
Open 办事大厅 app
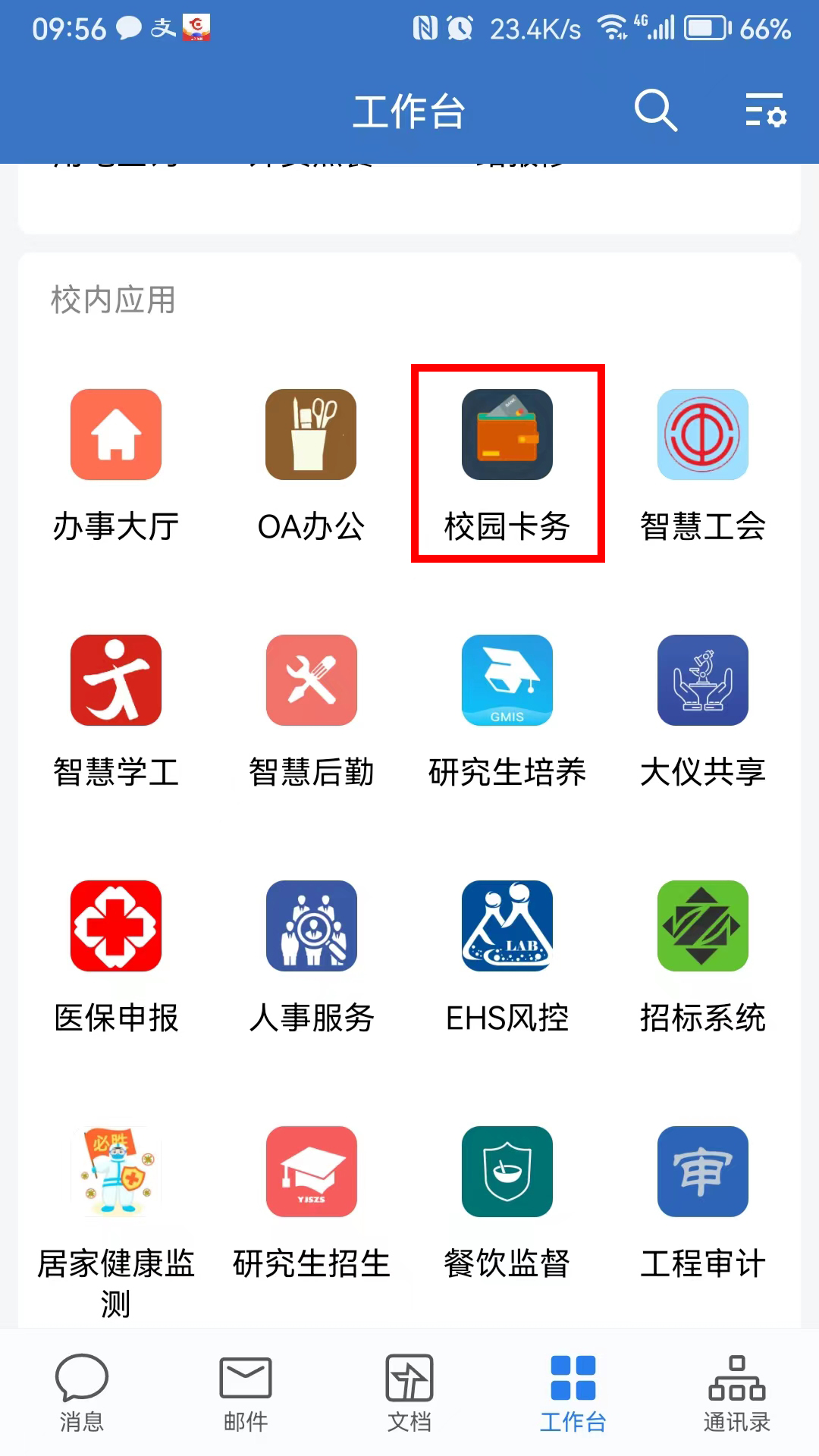116,435
